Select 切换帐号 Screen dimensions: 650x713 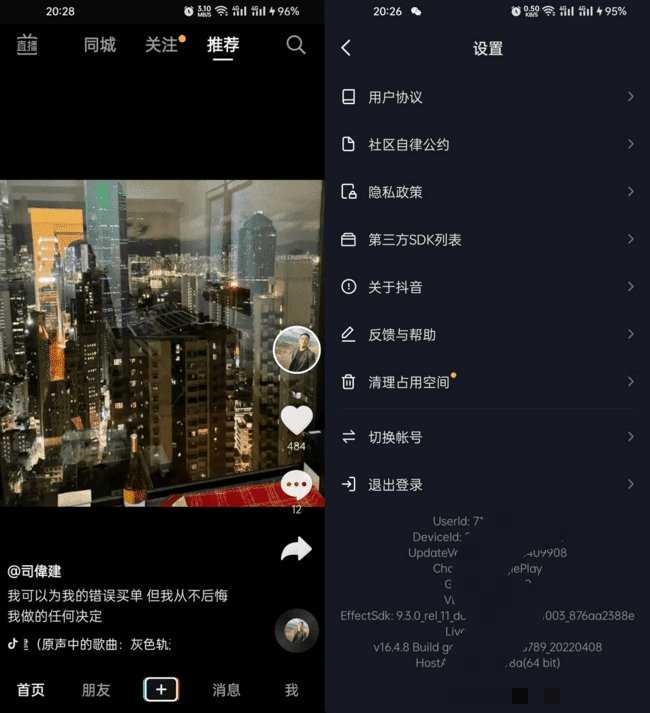[x=487, y=437]
